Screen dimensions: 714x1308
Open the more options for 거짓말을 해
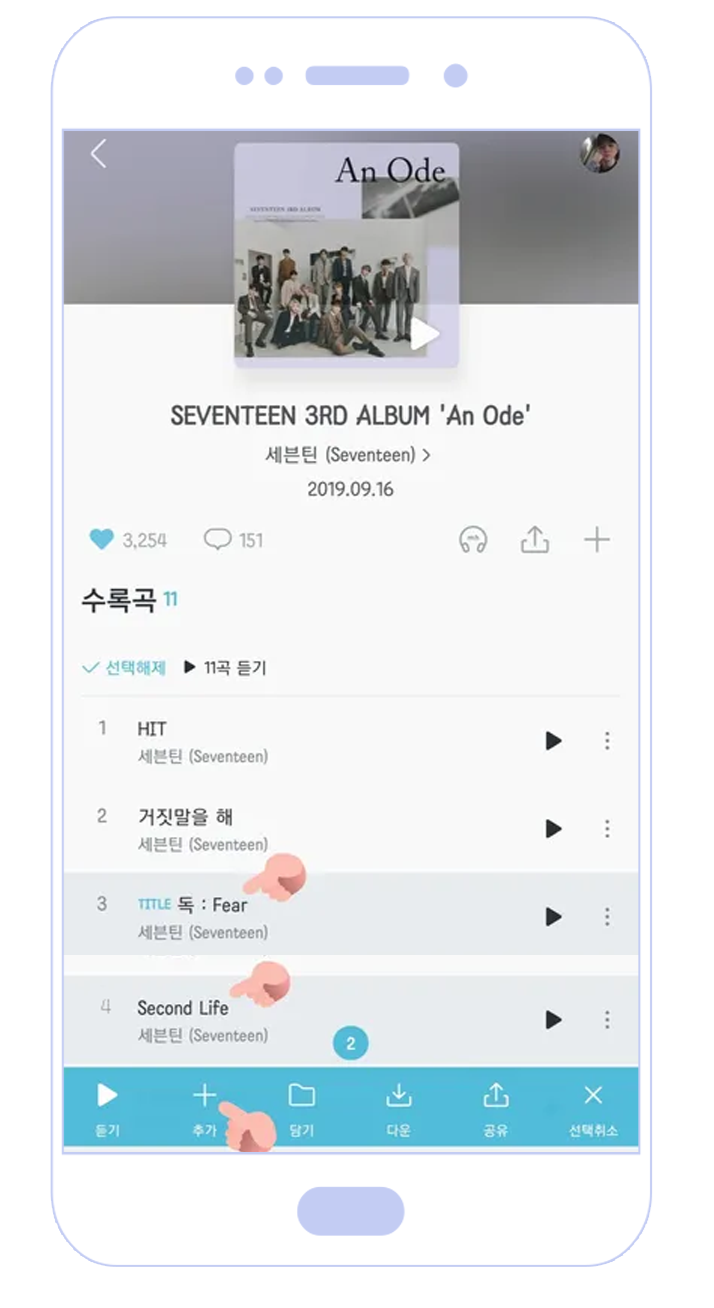click(607, 829)
